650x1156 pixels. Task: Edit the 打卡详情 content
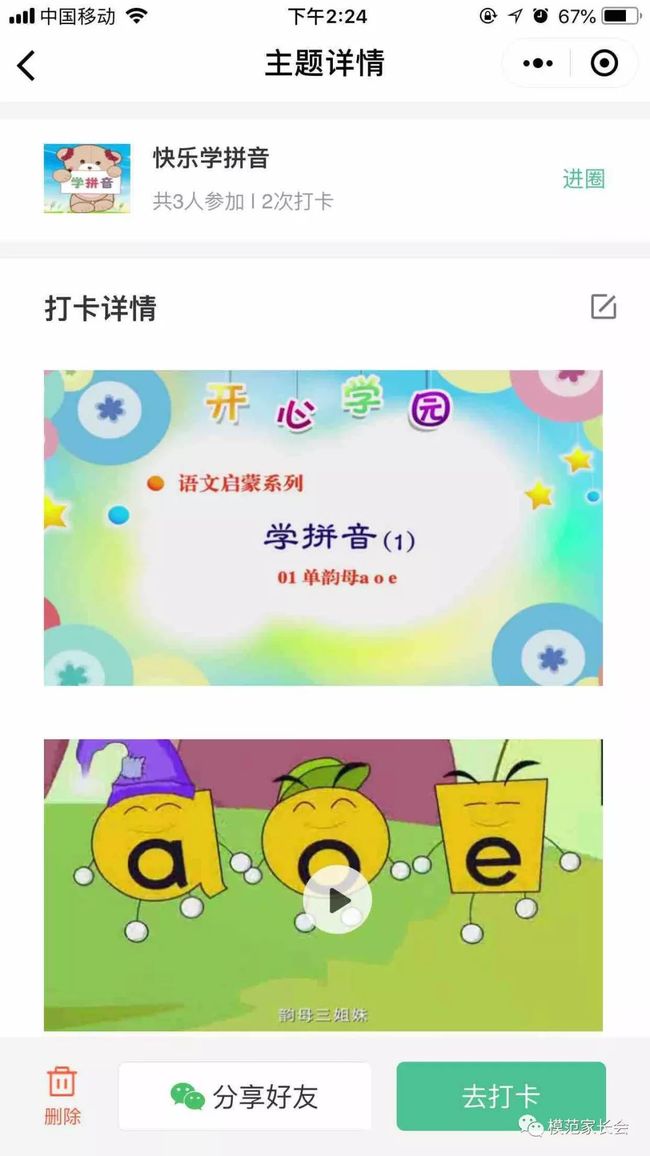pos(604,307)
